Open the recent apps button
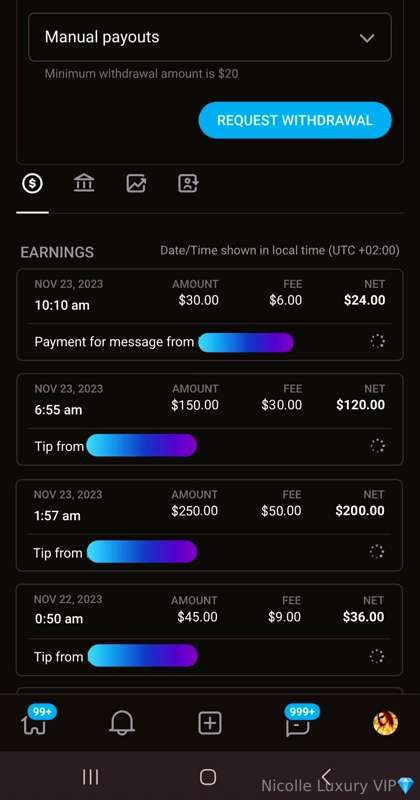 90,777
